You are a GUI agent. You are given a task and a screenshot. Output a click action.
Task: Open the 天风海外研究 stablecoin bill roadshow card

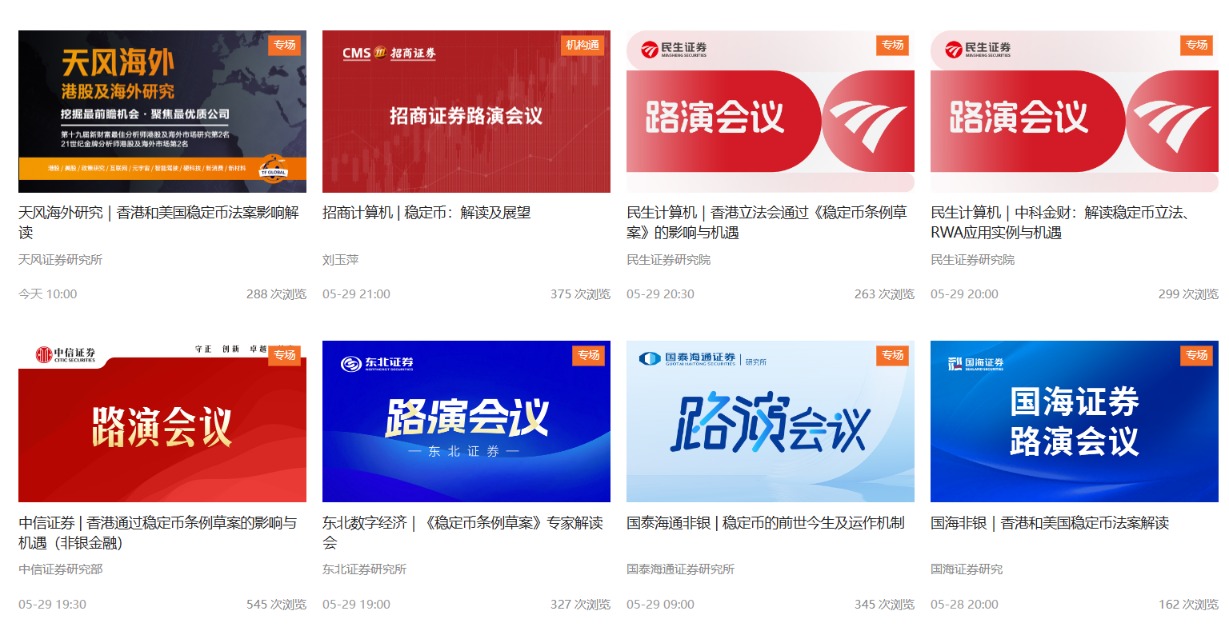162,112
